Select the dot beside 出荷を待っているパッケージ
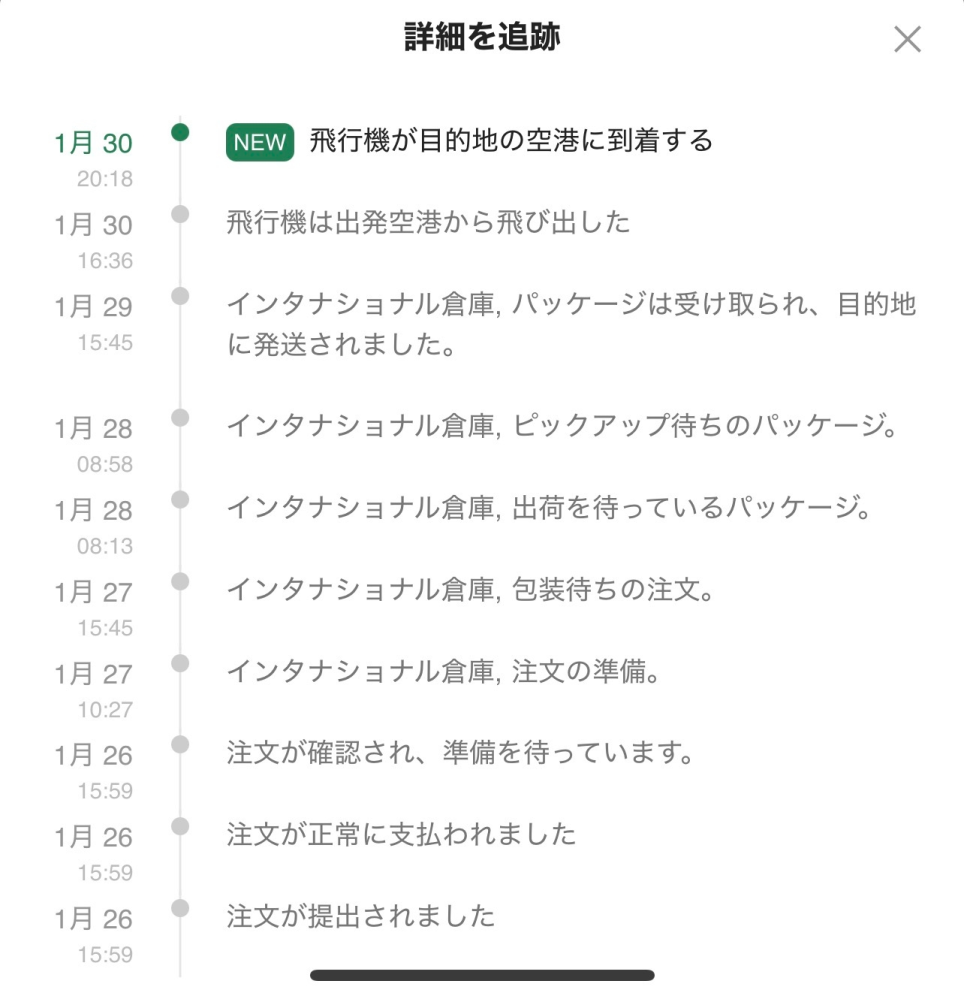964x999 pixels. pos(180,499)
